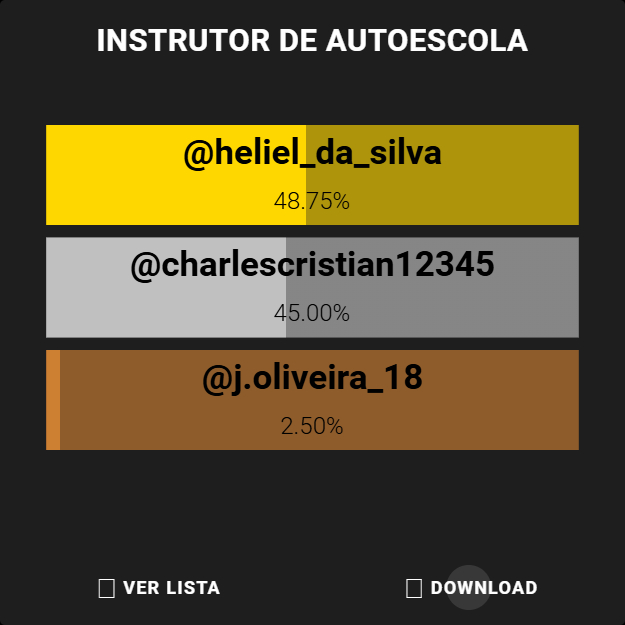Open the Ver Lista button
625x625 pixels.
(160, 588)
